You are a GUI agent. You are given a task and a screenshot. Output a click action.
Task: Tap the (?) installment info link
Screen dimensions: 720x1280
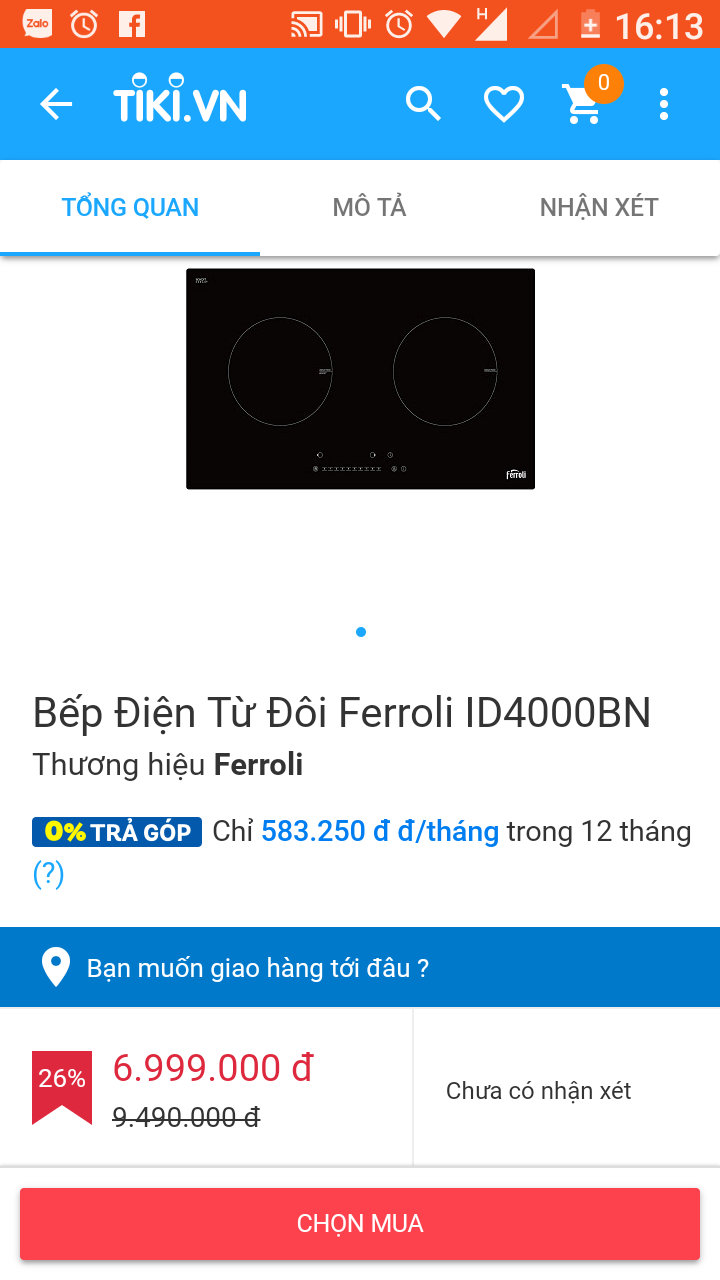click(48, 875)
